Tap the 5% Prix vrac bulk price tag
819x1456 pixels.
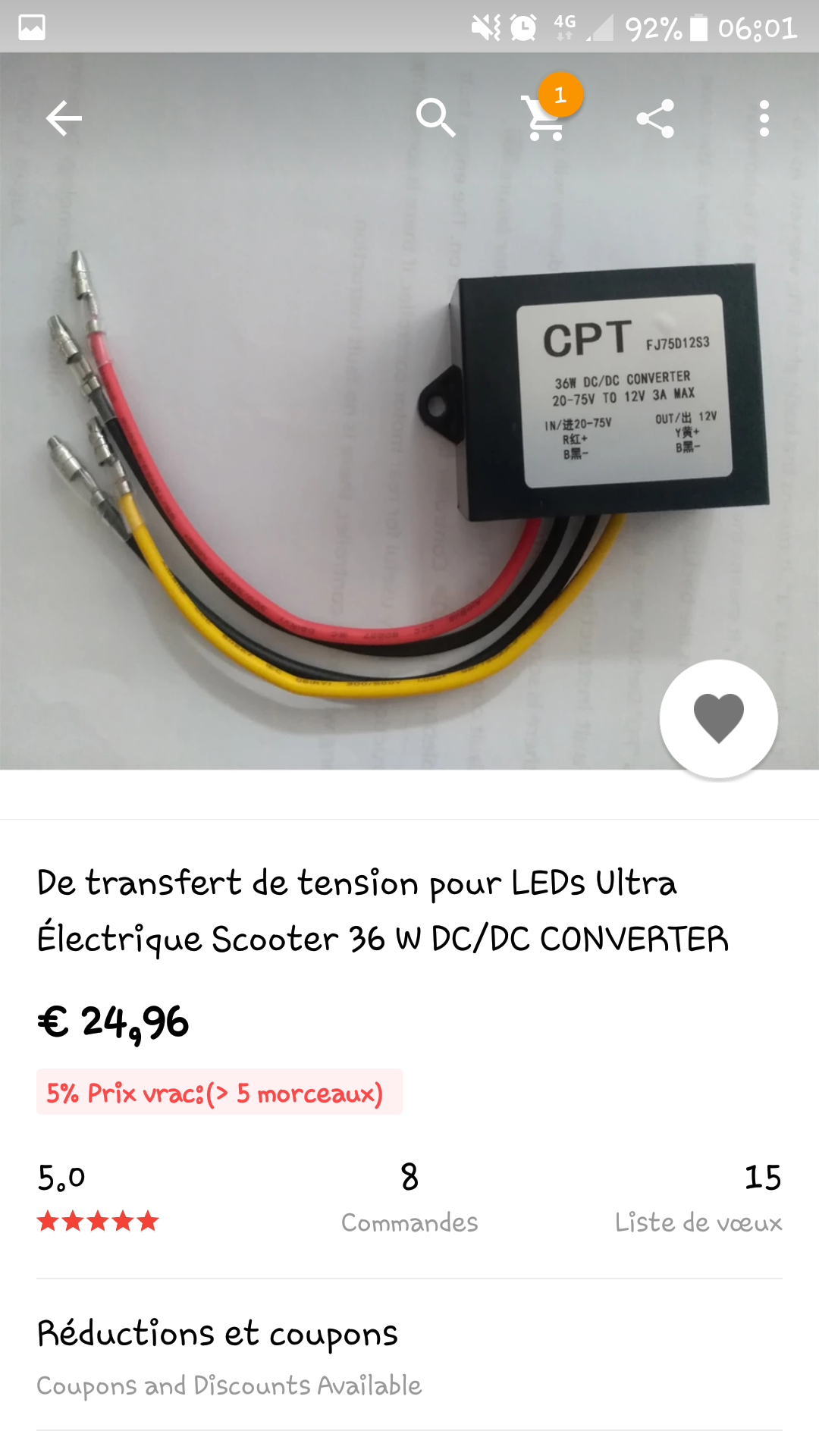tap(219, 1092)
